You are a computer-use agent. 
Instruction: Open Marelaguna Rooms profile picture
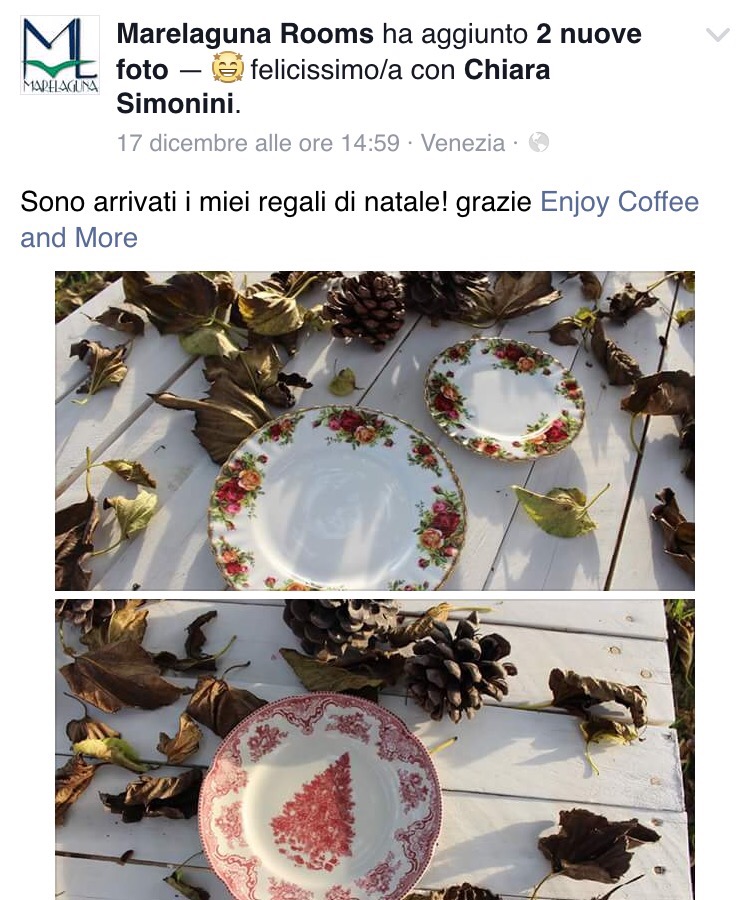(60, 55)
